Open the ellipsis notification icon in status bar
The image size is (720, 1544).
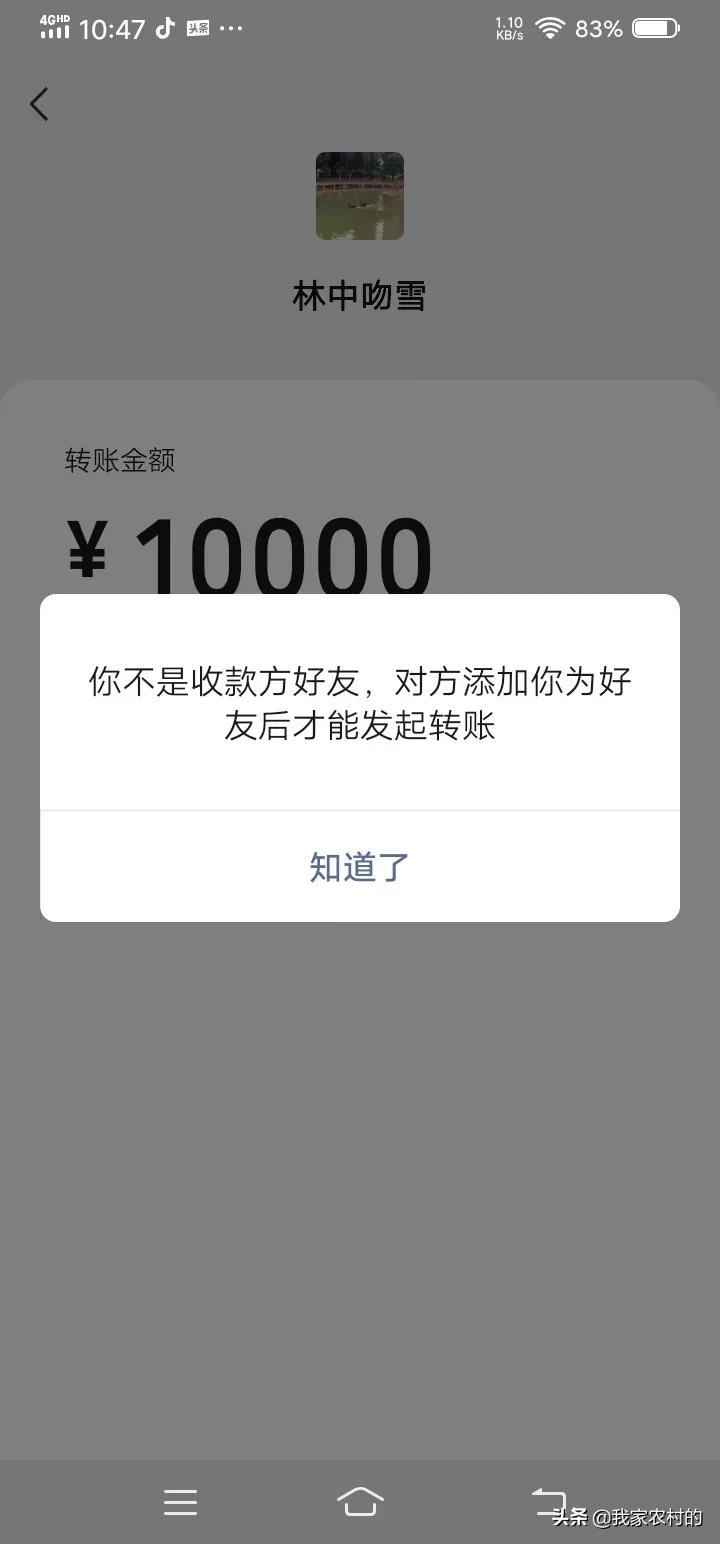click(232, 29)
